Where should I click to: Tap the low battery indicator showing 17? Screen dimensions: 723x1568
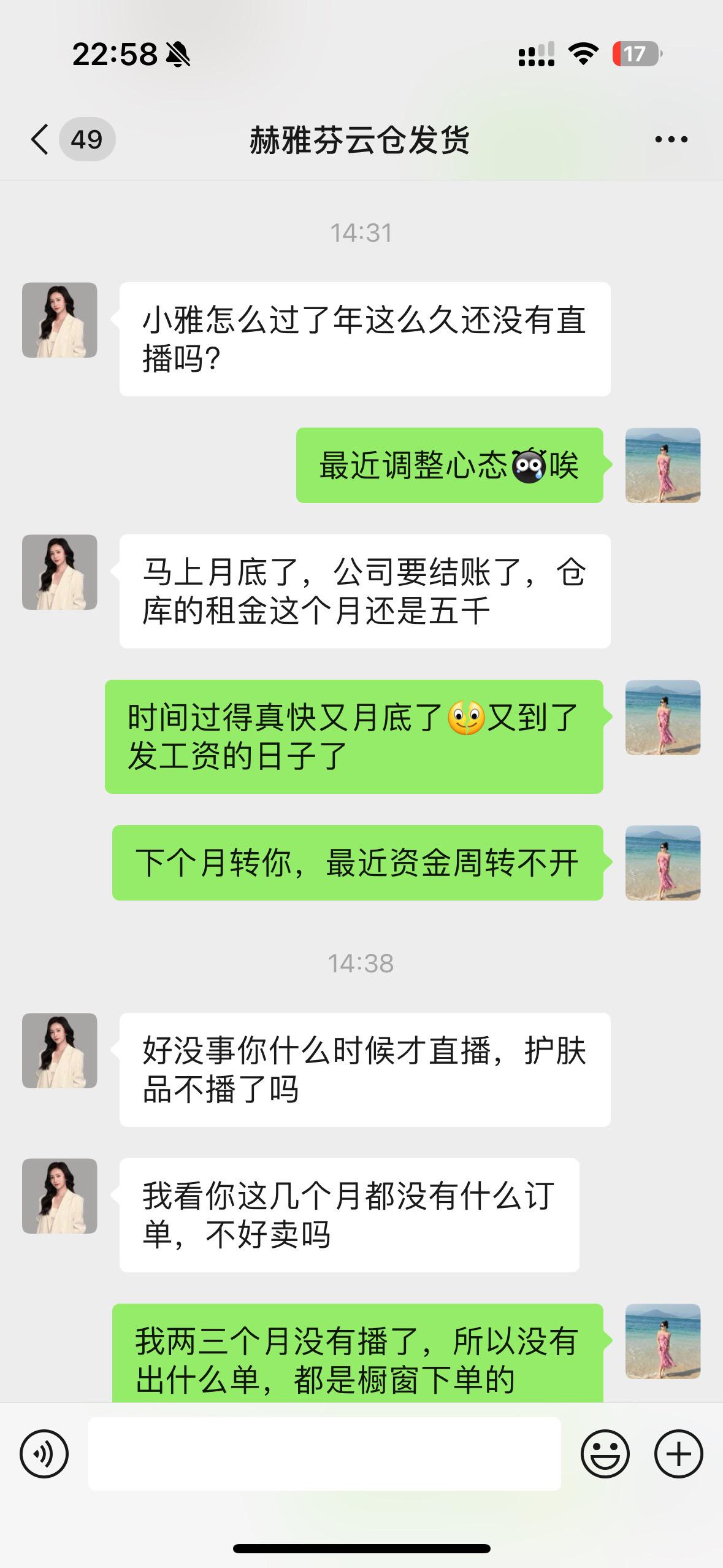[x=635, y=55]
